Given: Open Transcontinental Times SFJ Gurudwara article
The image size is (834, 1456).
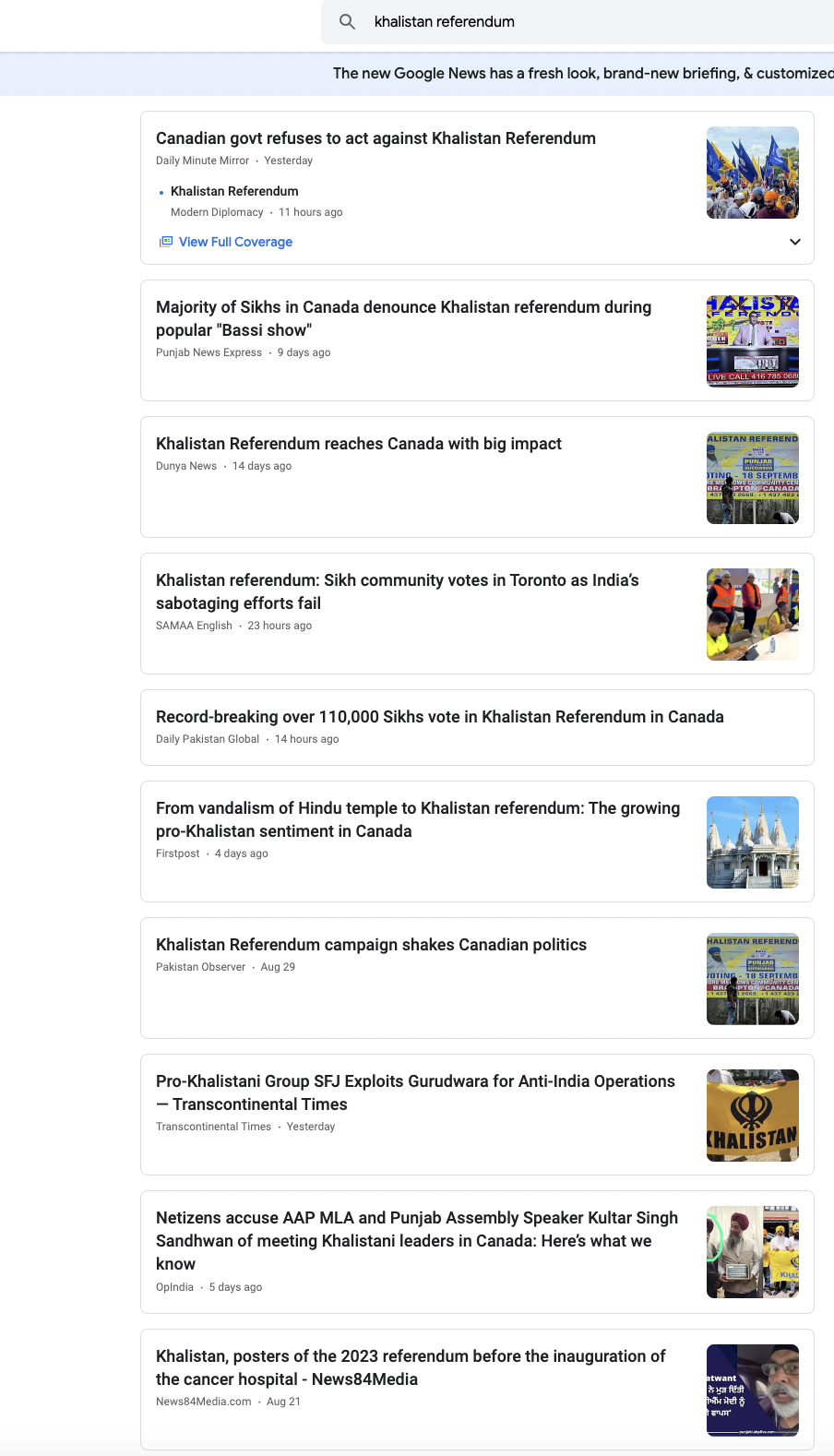Looking at the screenshot, I should (x=415, y=1092).
